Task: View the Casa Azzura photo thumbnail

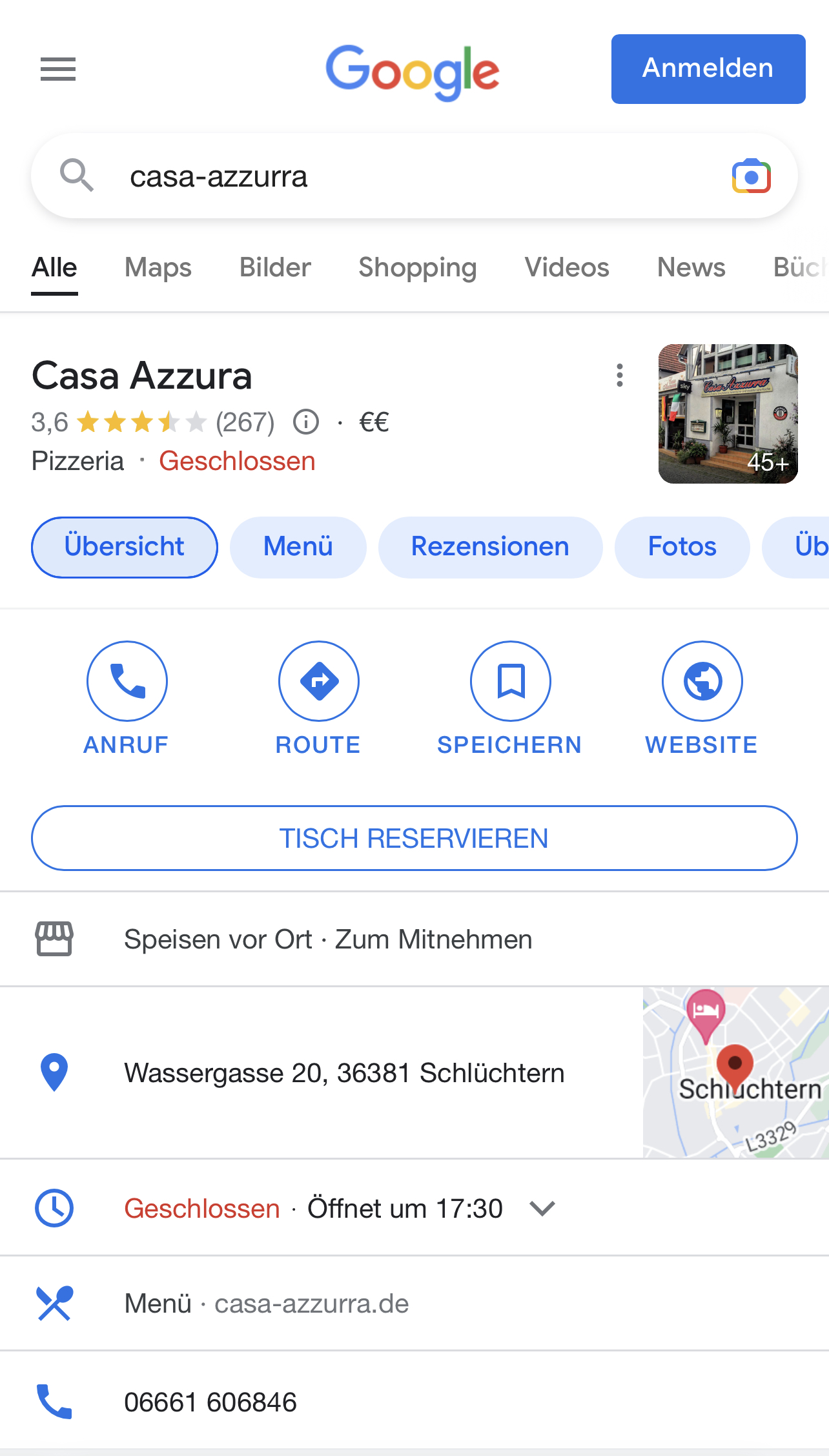Action: [728, 414]
